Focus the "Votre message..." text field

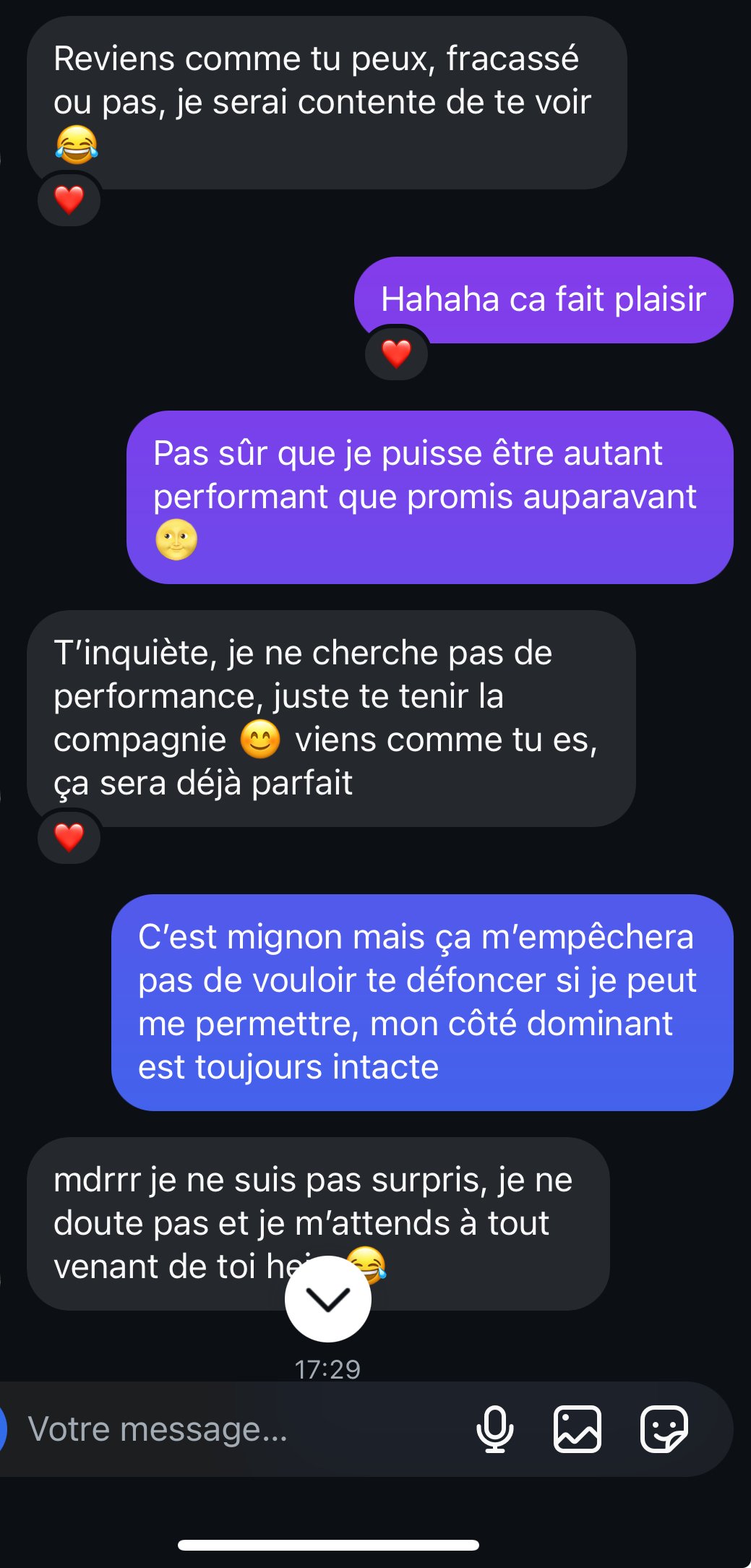click(x=239, y=1429)
